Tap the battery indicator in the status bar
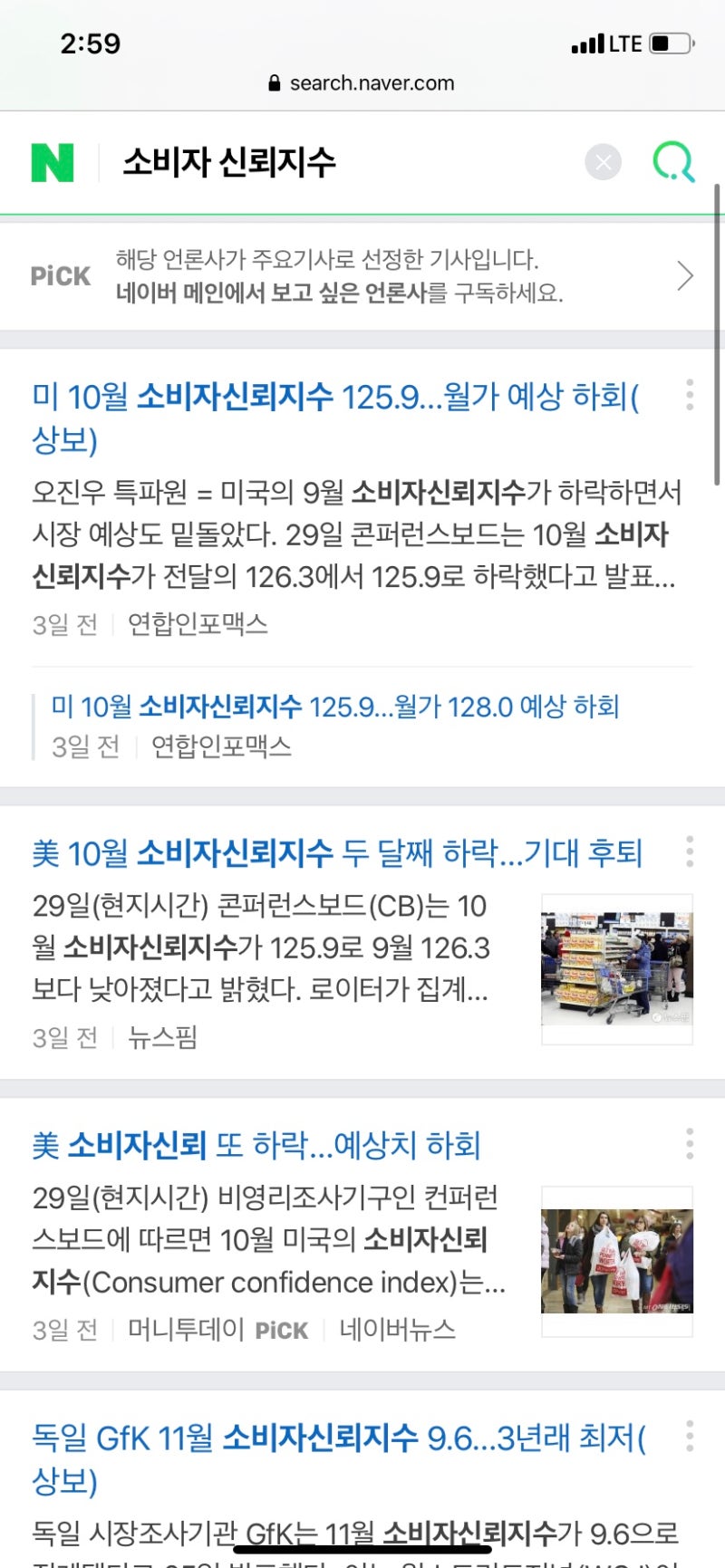The image size is (725, 1568). point(672,43)
